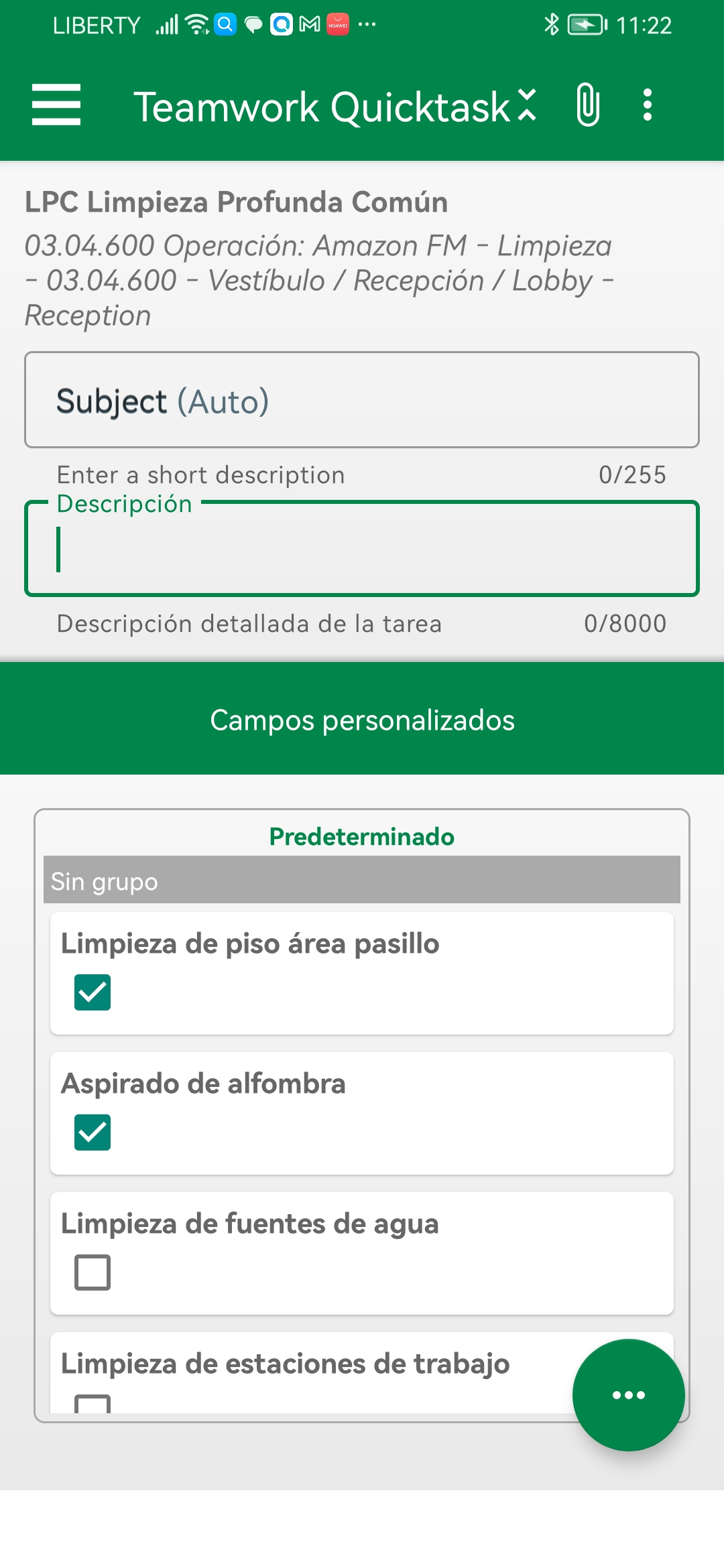Viewport: 724px width, 1568px height.
Task: Uncheck Limpieza de piso área pasillo
Action: [x=93, y=992]
